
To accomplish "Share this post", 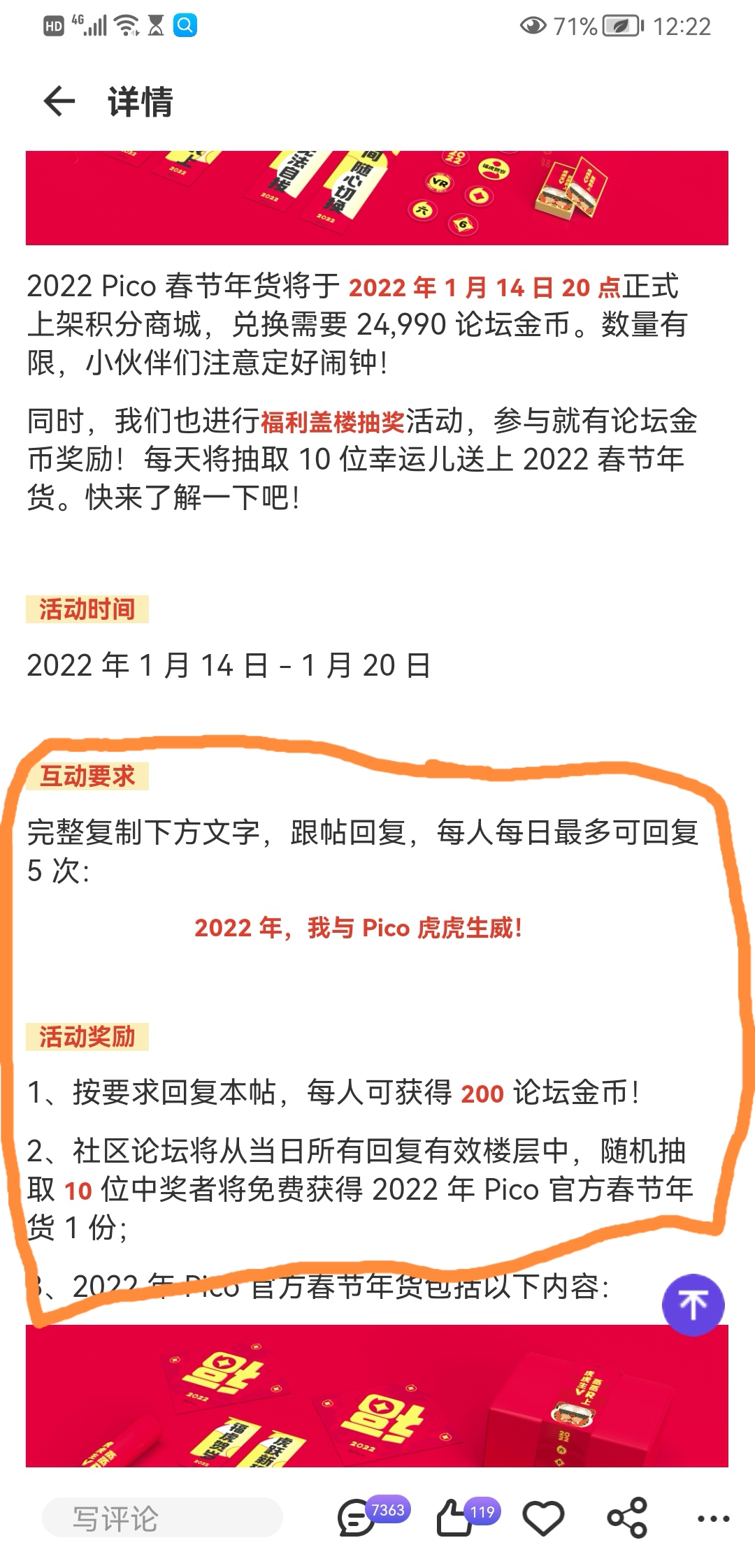I will [x=627, y=1518].
